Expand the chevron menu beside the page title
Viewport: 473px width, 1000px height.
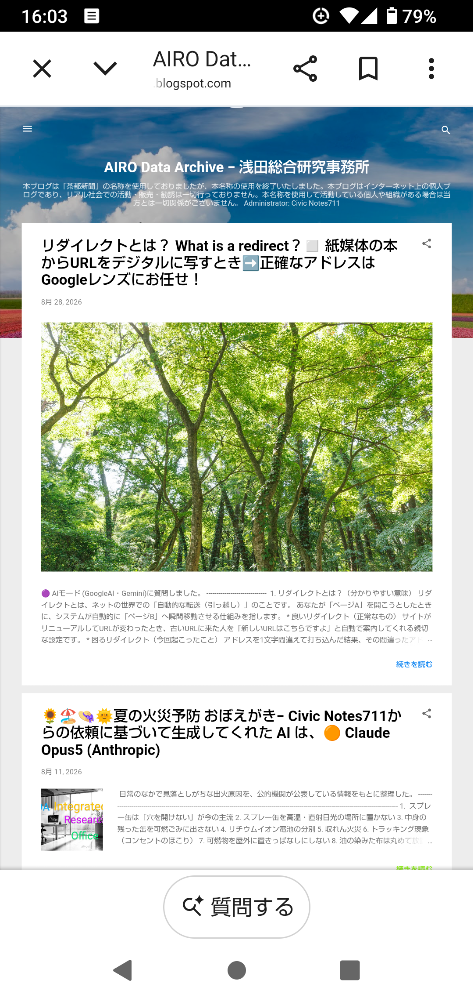(105, 68)
